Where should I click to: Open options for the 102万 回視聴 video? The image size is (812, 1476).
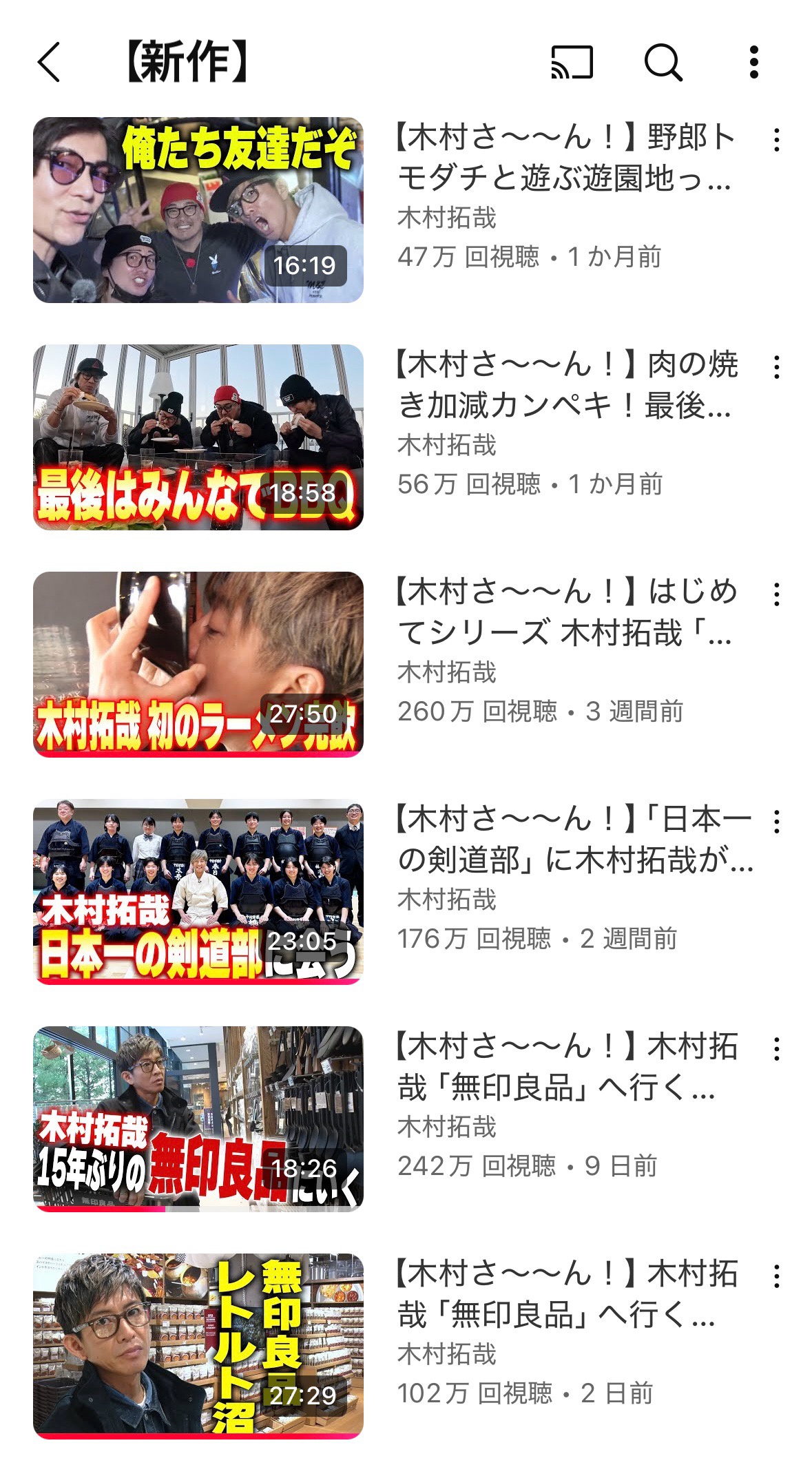[777, 1276]
